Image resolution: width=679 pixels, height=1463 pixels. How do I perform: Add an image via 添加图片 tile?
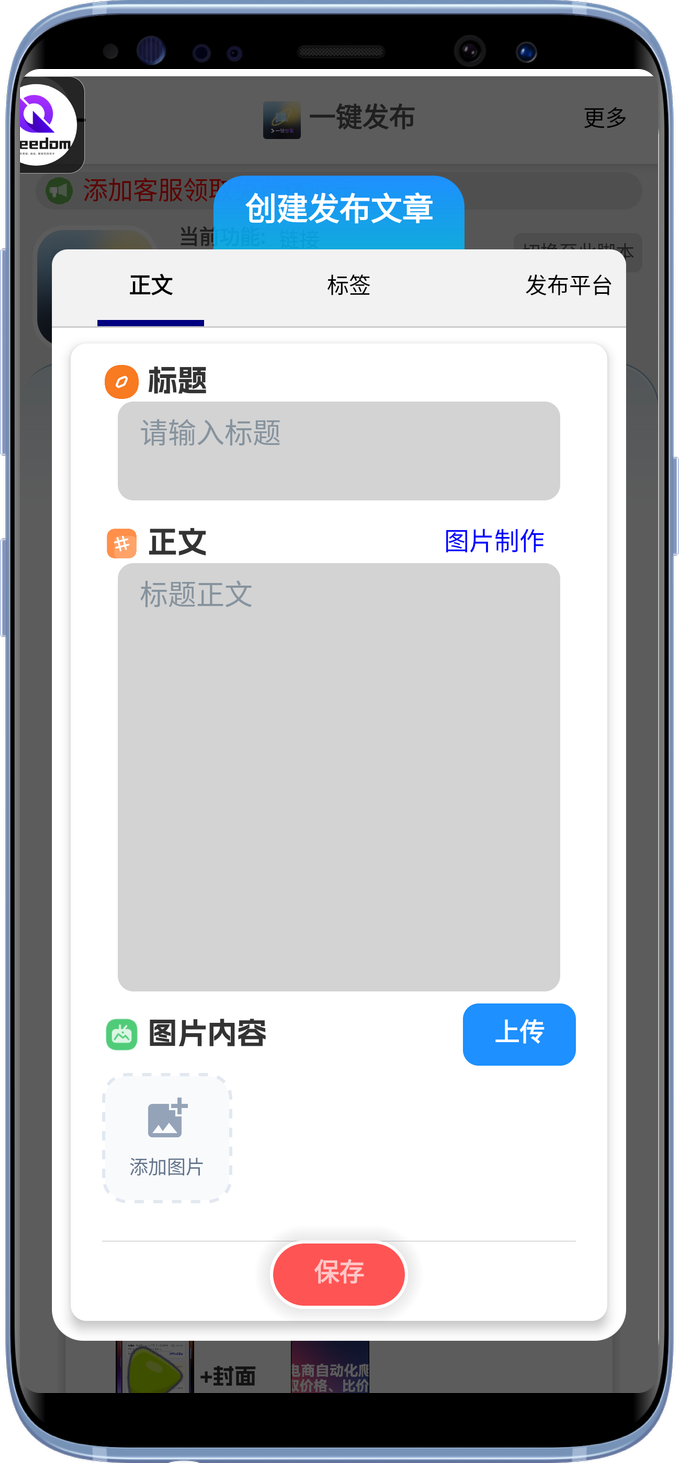coord(167,1137)
